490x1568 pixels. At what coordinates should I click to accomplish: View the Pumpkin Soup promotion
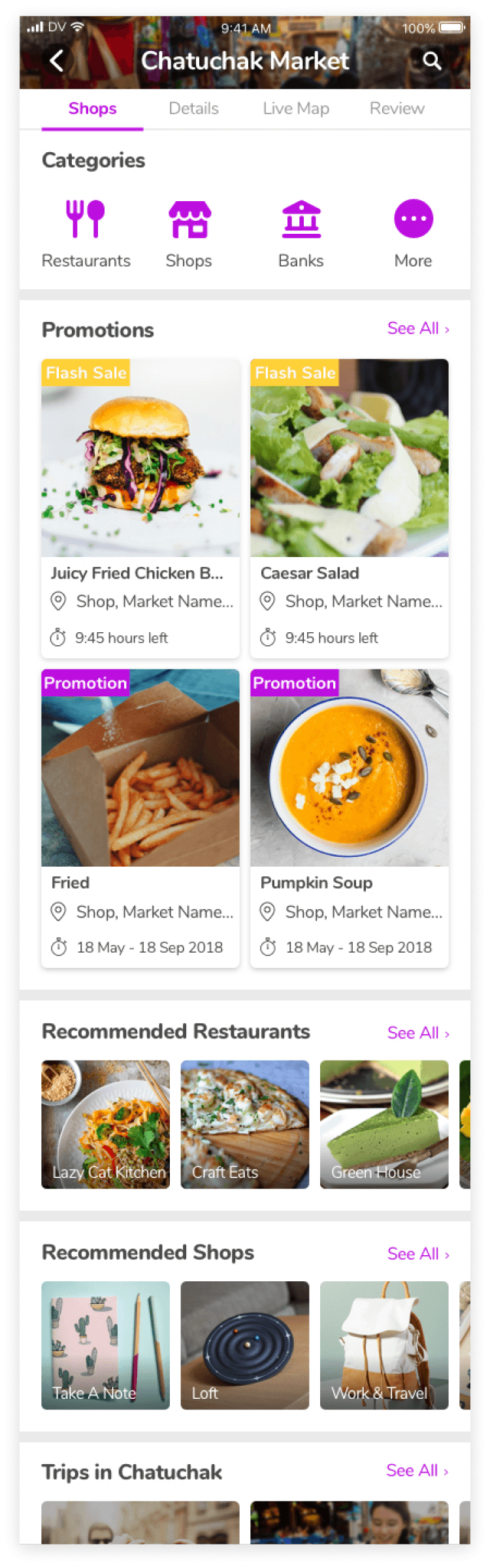[x=350, y=818]
